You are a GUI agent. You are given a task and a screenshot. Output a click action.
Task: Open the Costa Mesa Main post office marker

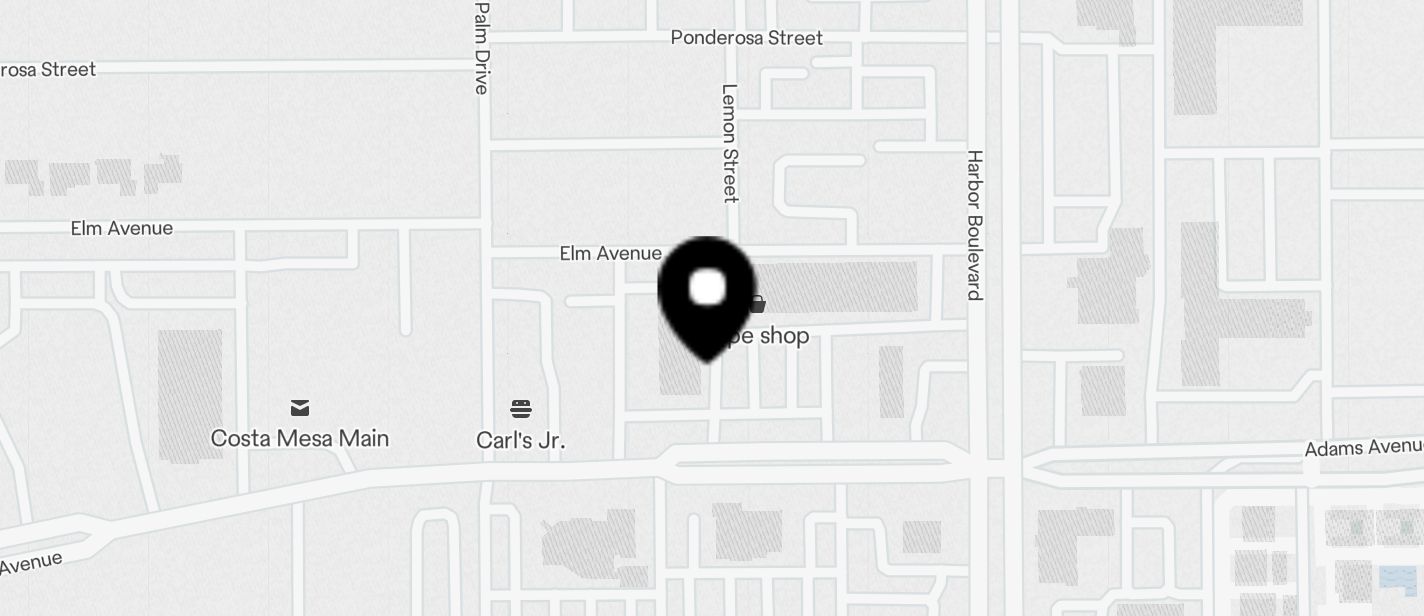point(299,408)
